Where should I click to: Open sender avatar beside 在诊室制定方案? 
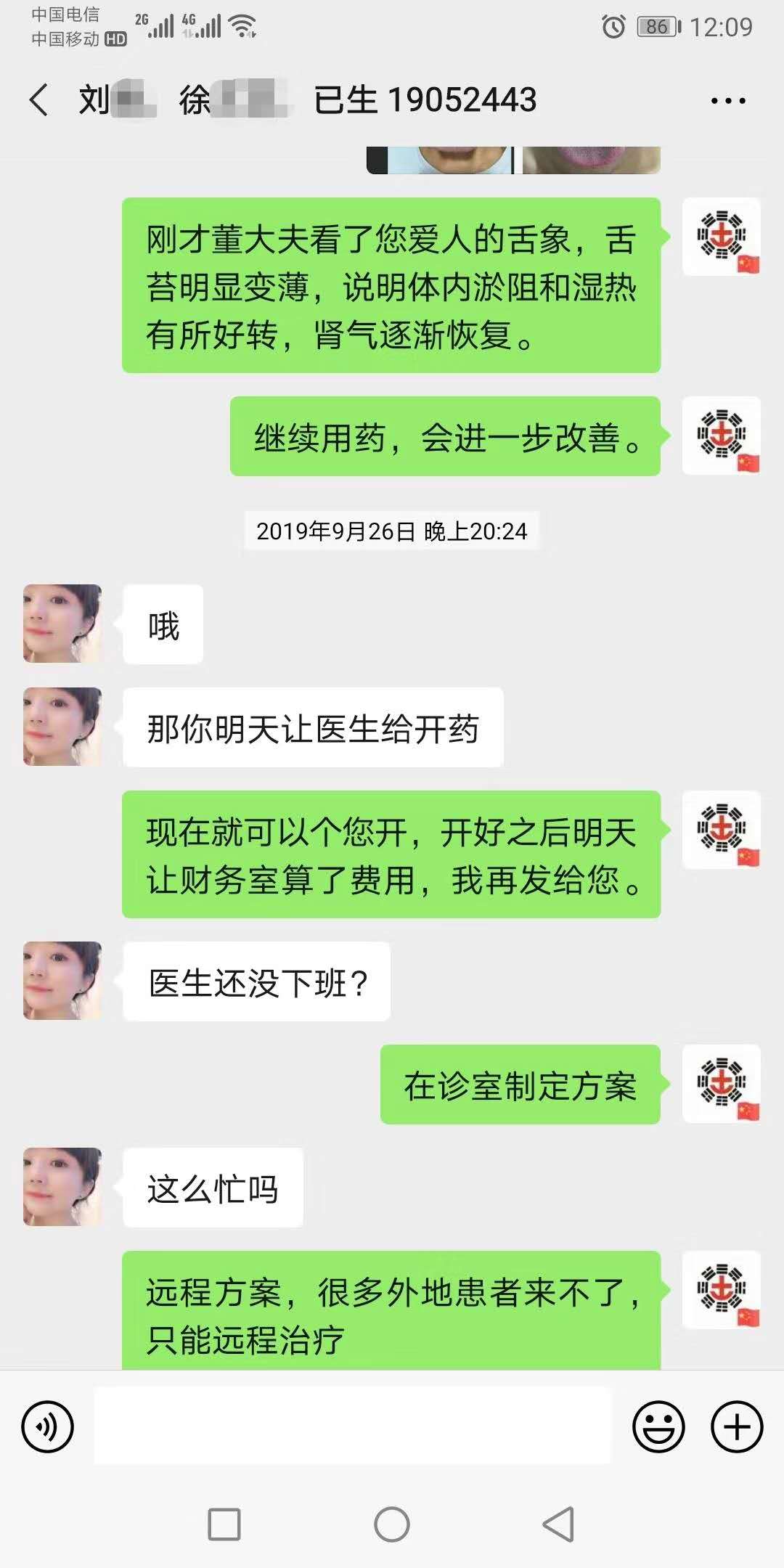coord(722,1084)
